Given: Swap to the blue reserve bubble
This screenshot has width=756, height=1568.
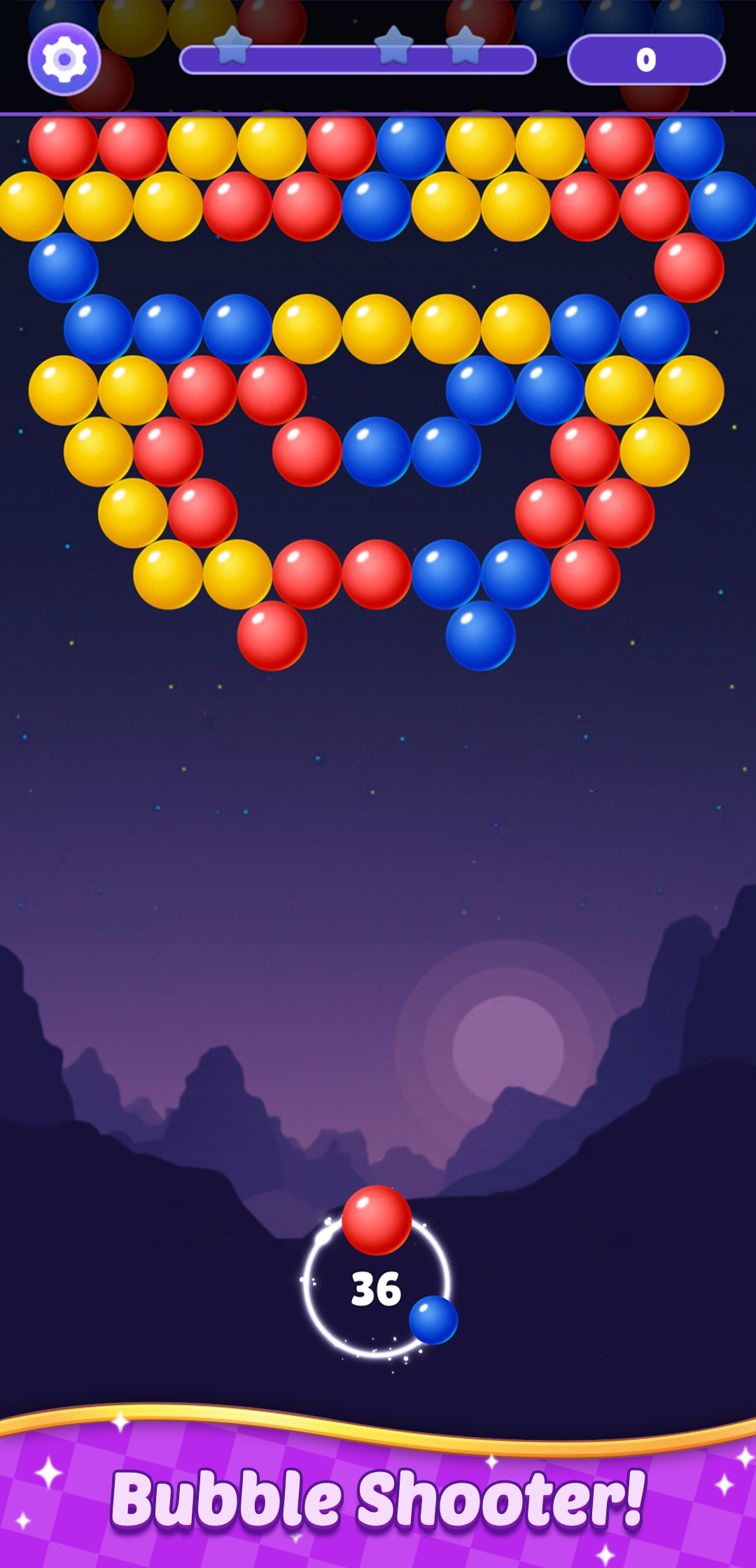Looking at the screenshot, I should click(433, 1320).
